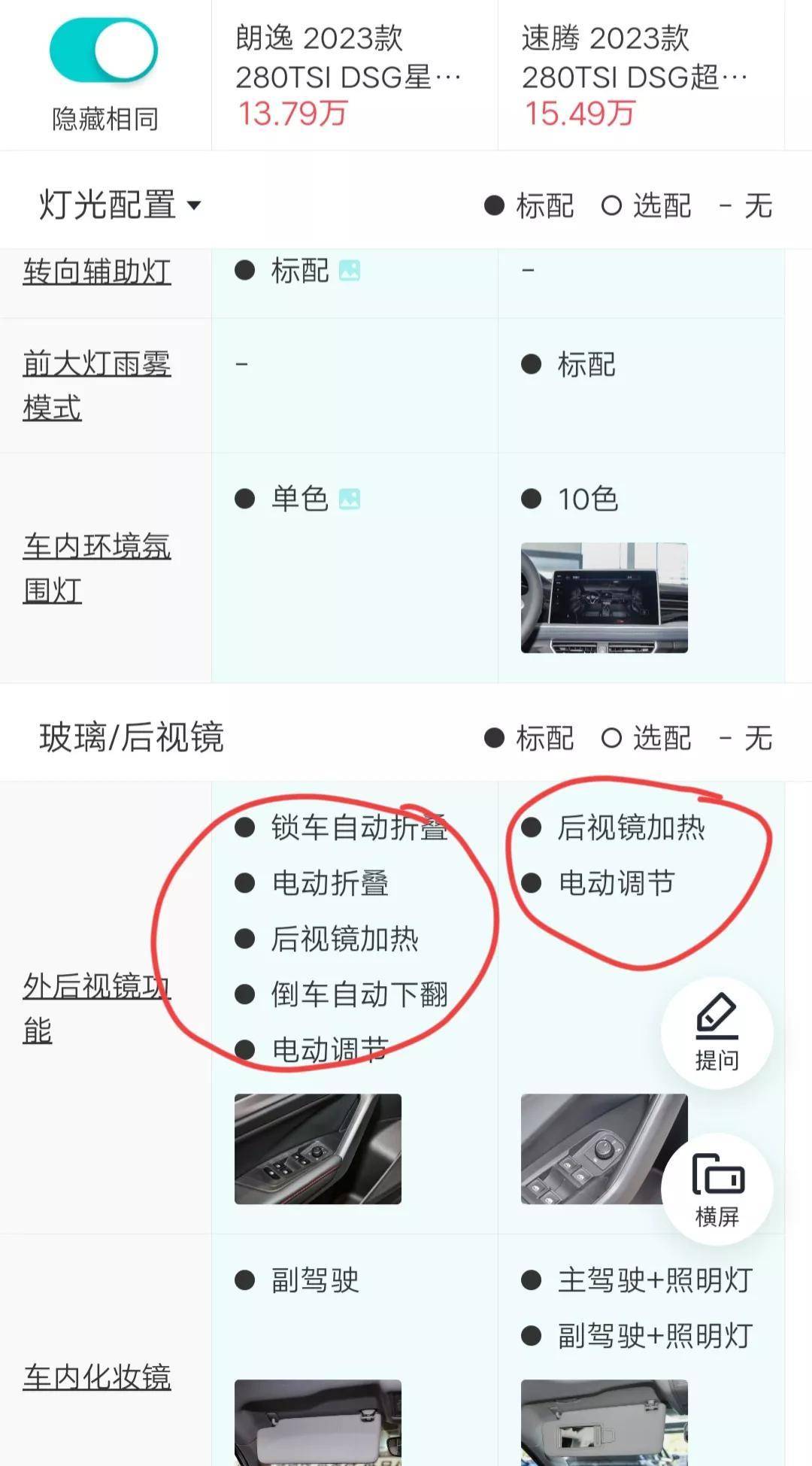Open the 转向辅助灯 explanation link
Image resolution: width=812 pixels, height=1466 pixels.
[96, 272]
